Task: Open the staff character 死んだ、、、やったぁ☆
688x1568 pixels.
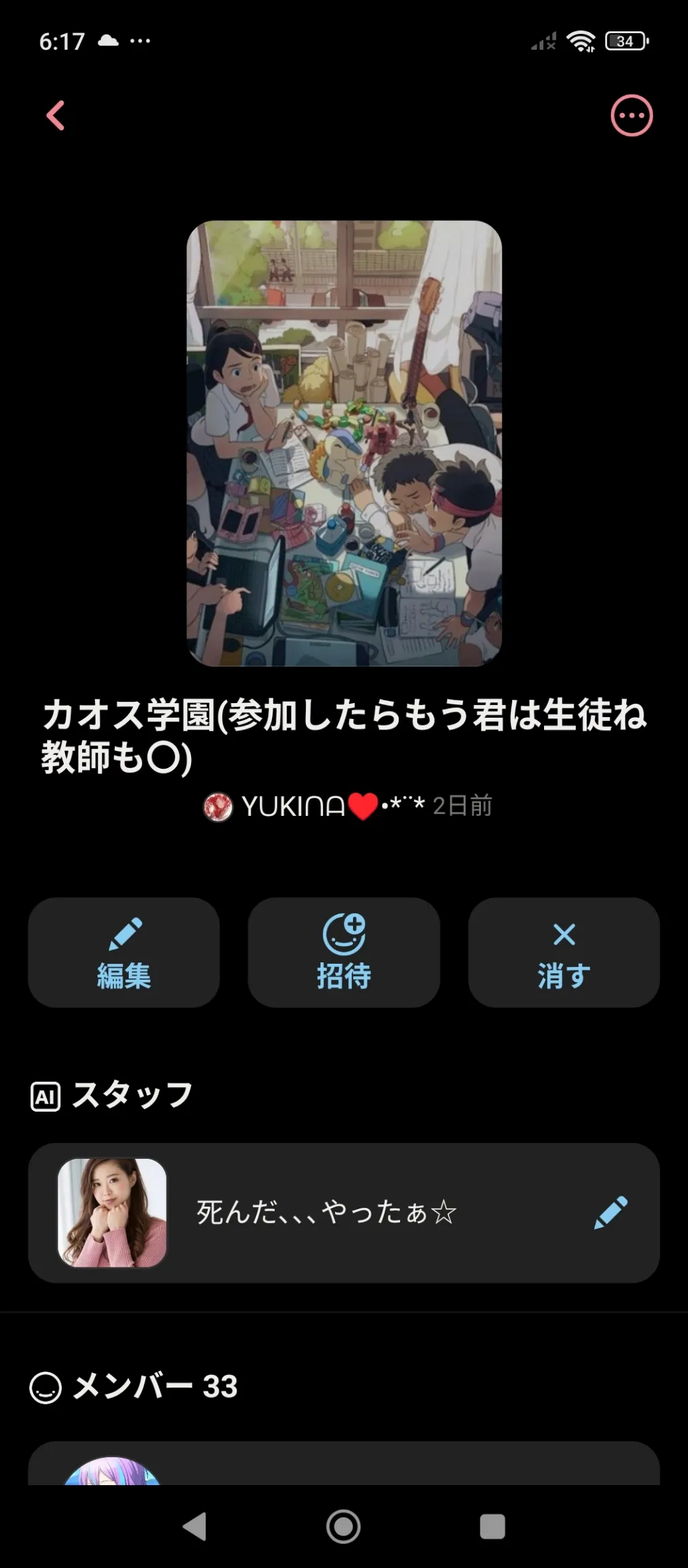Action: 325,1212
